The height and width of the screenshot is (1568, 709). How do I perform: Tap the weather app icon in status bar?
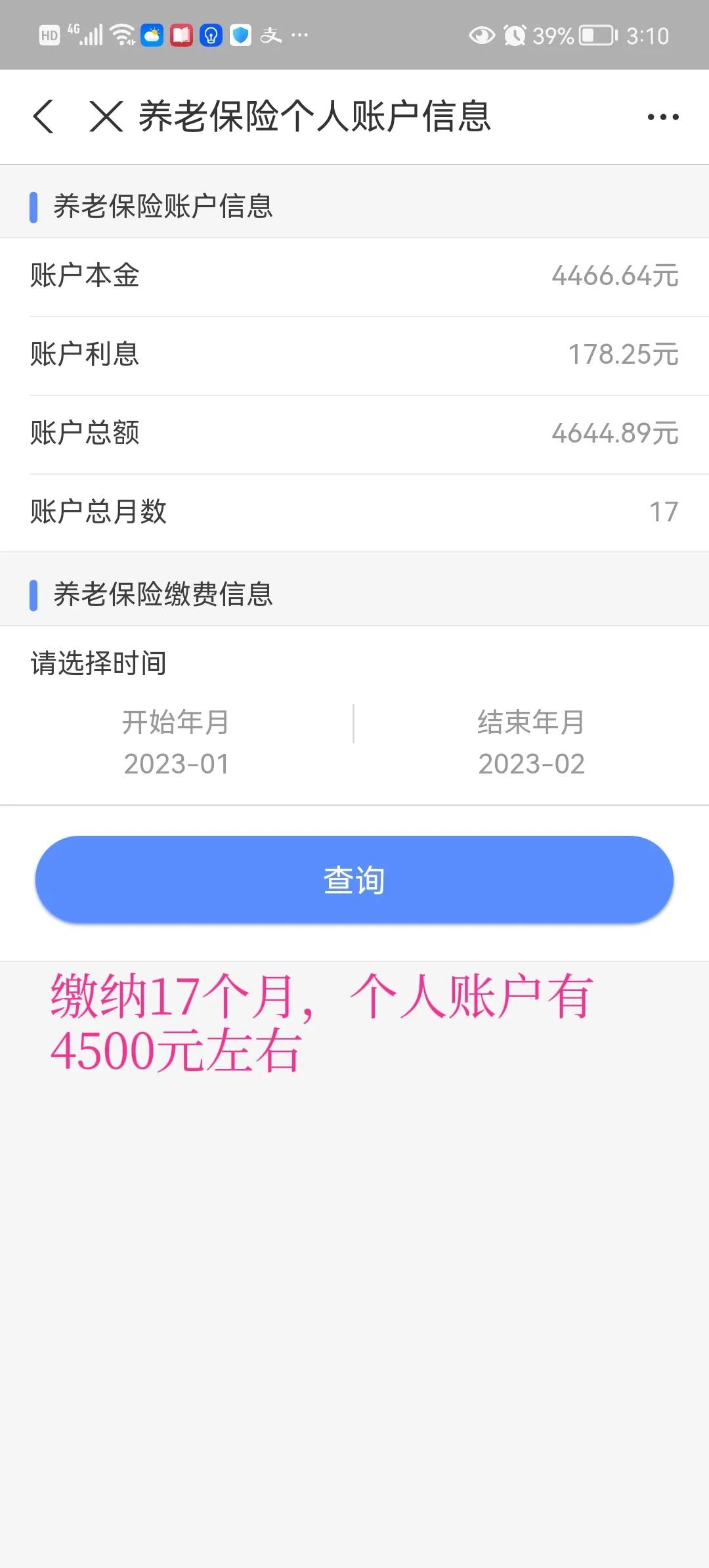[x=152, y=34]
